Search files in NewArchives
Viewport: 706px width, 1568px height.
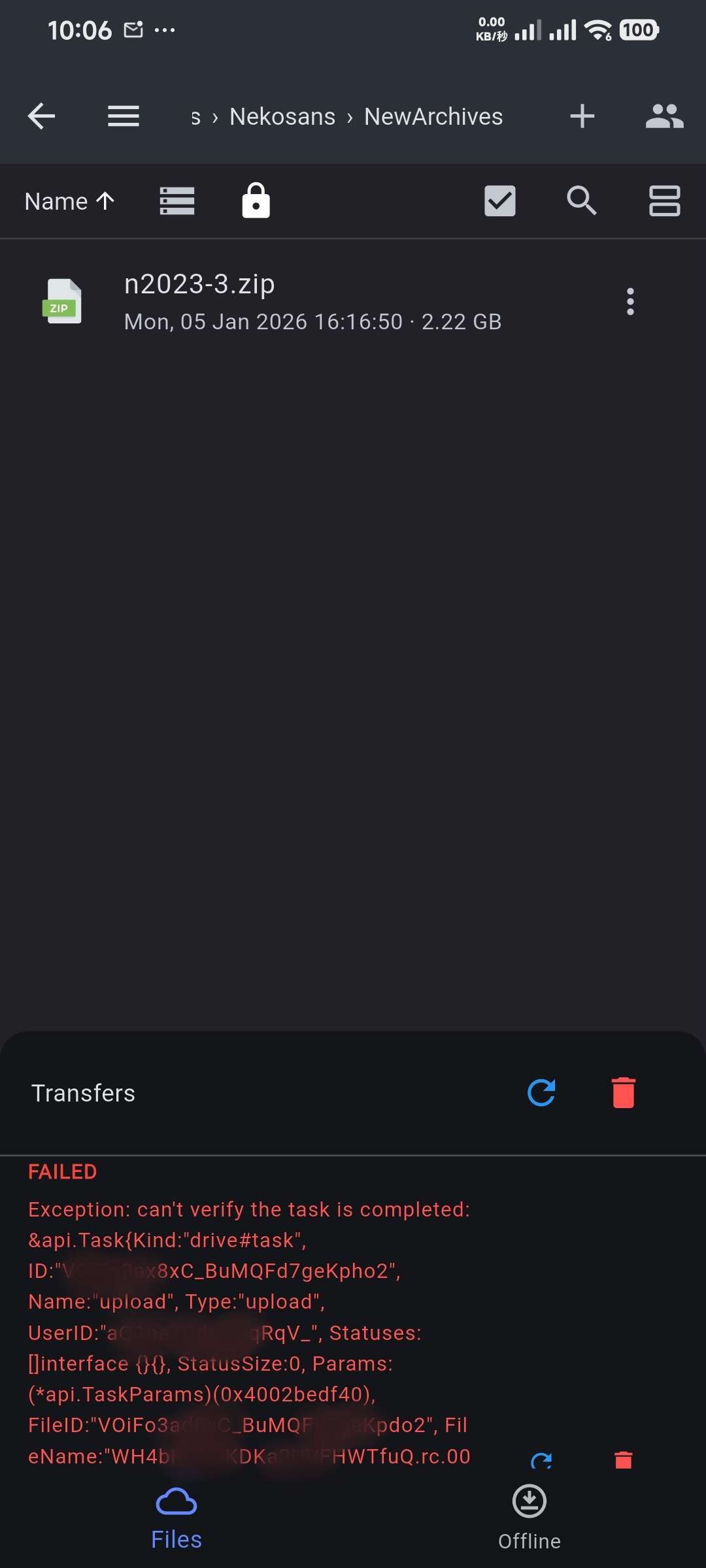(581, 201)
